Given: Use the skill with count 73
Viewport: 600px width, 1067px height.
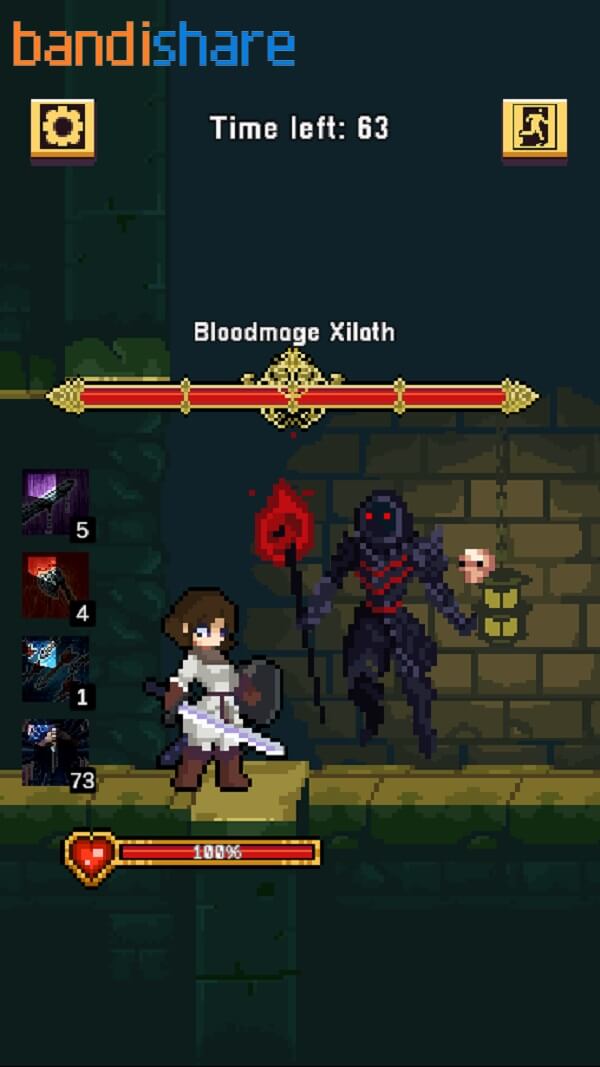Looking at the screenshot, I should 55,752.
